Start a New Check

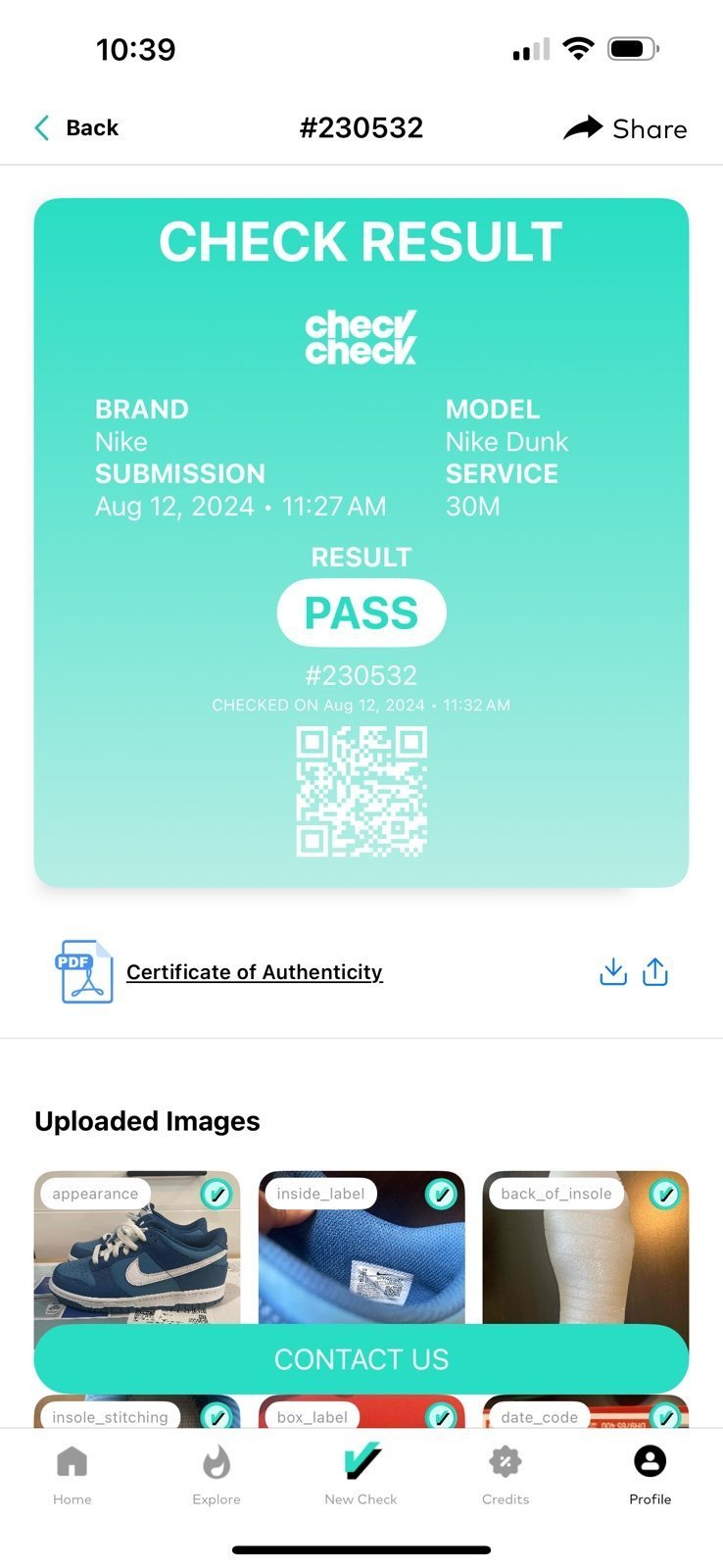click(x=361, y=1475)
